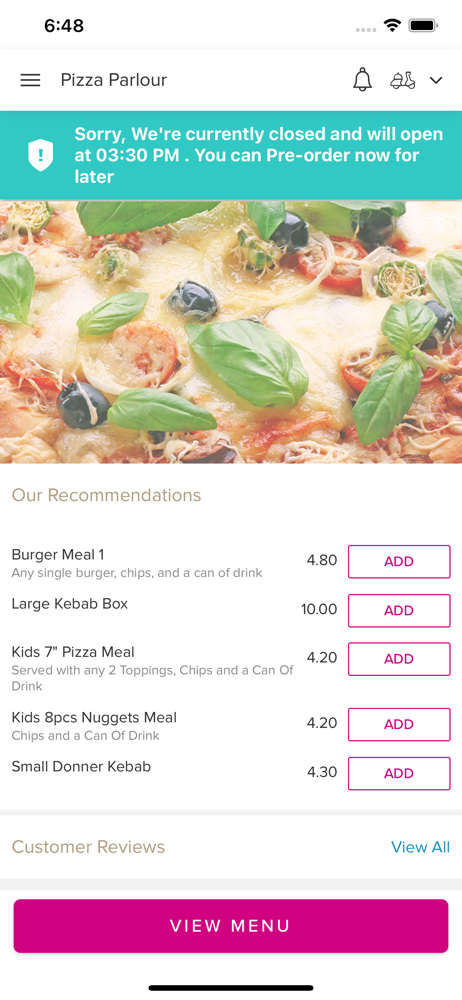The width and height of the screenshot is (462, 1000).
Task: Add Kids 7" Pizza Meal
Action: click(x=399, y=659)
